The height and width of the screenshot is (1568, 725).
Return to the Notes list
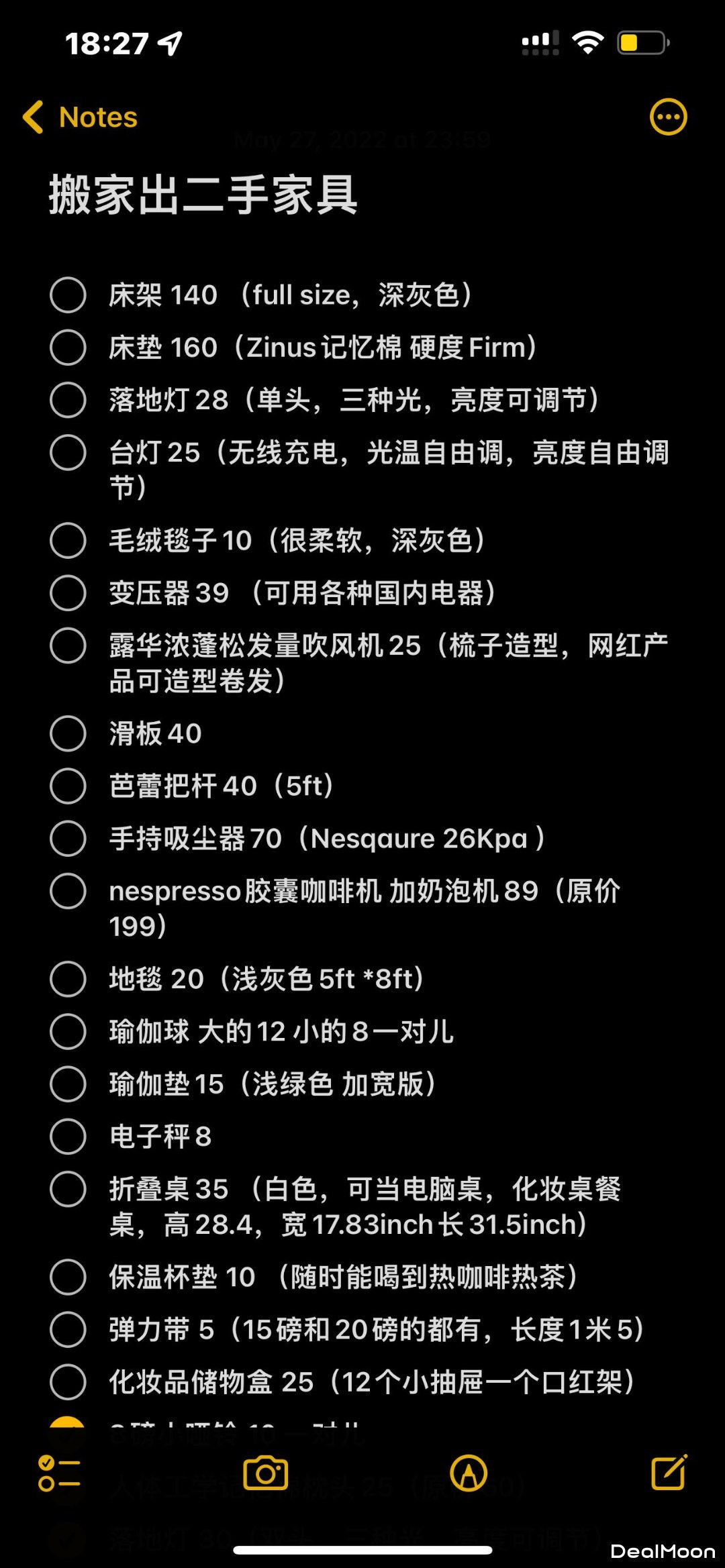97,116
